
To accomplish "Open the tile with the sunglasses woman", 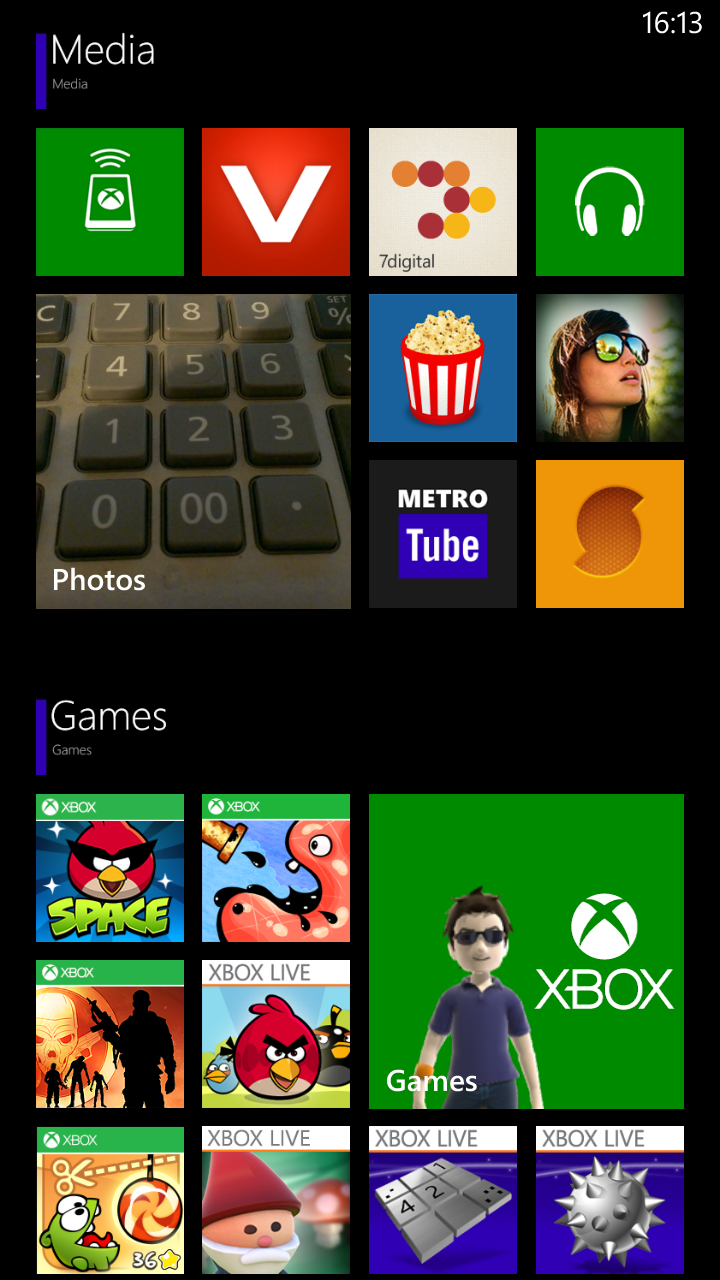I will [610, 368].
